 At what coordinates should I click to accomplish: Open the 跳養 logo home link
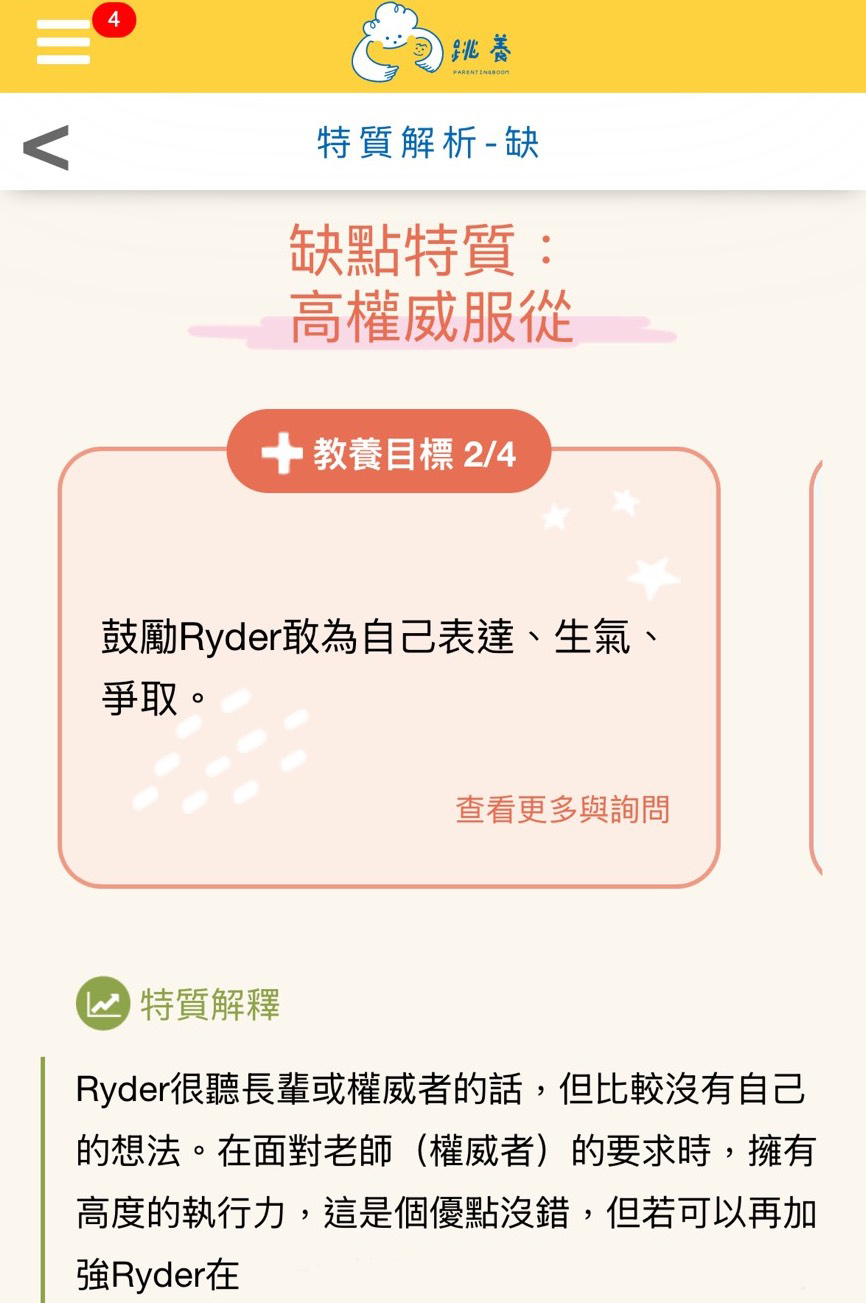(x=432, y=44)
